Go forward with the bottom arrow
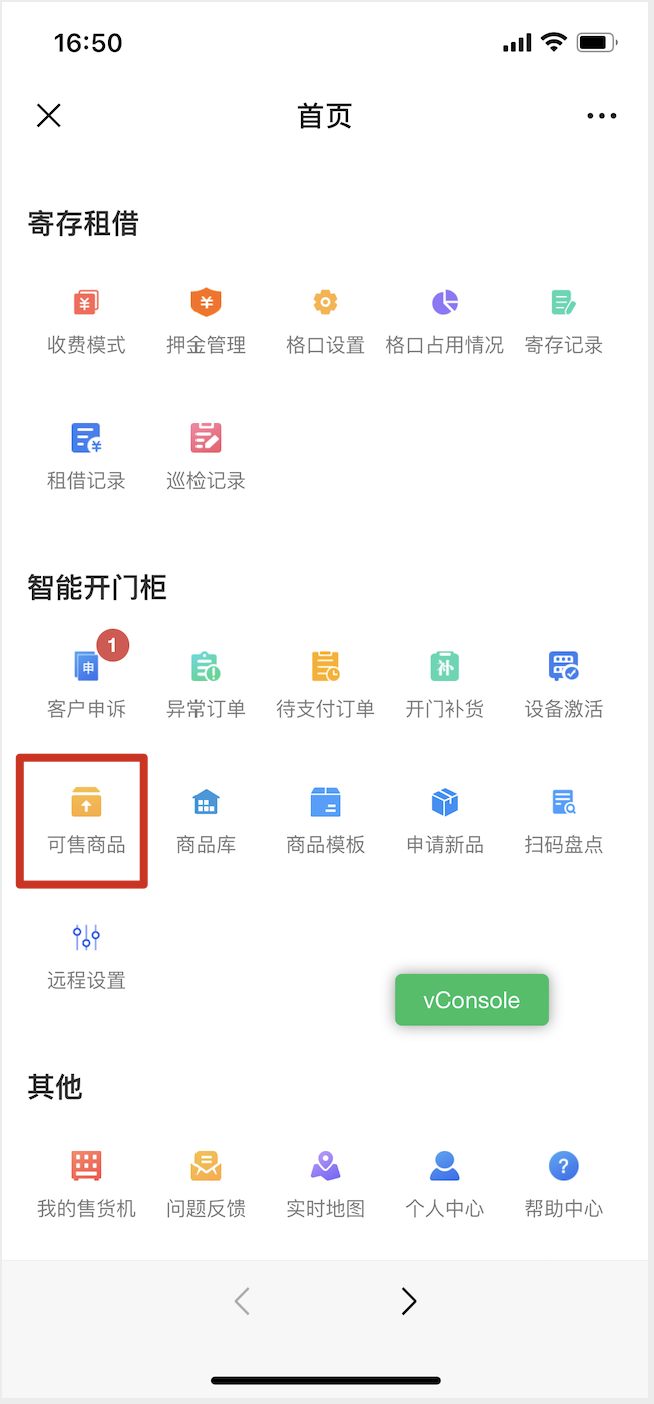654x1404 pixels. point(408,1301)
